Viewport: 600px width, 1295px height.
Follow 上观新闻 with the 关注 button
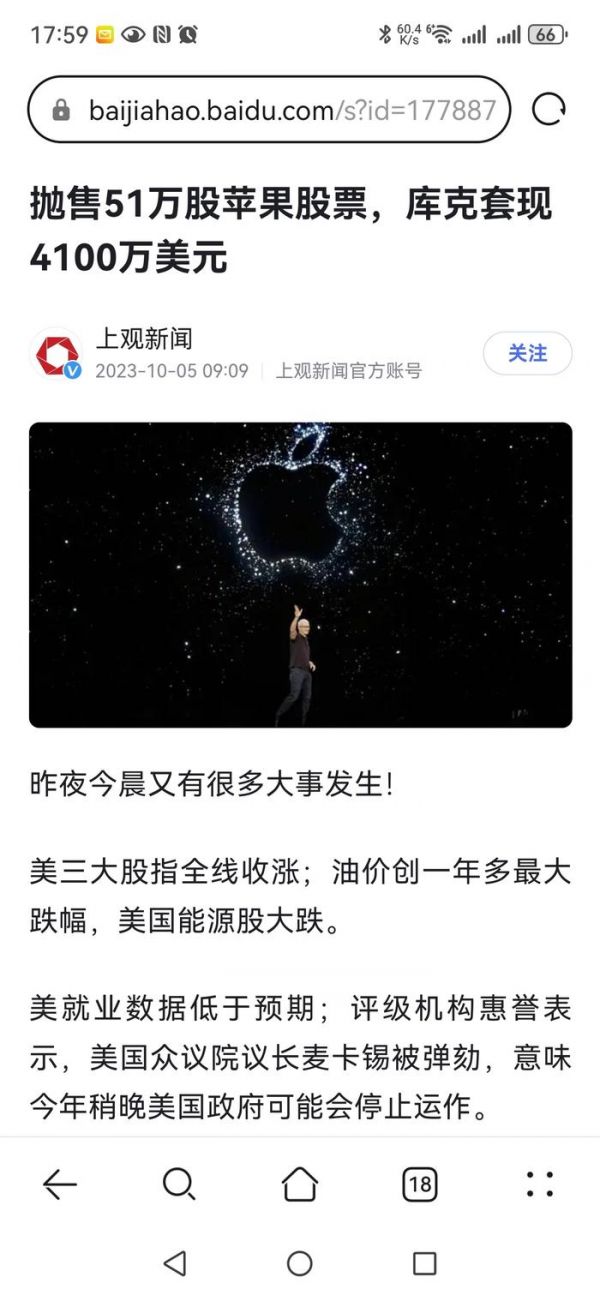(527, 353)
